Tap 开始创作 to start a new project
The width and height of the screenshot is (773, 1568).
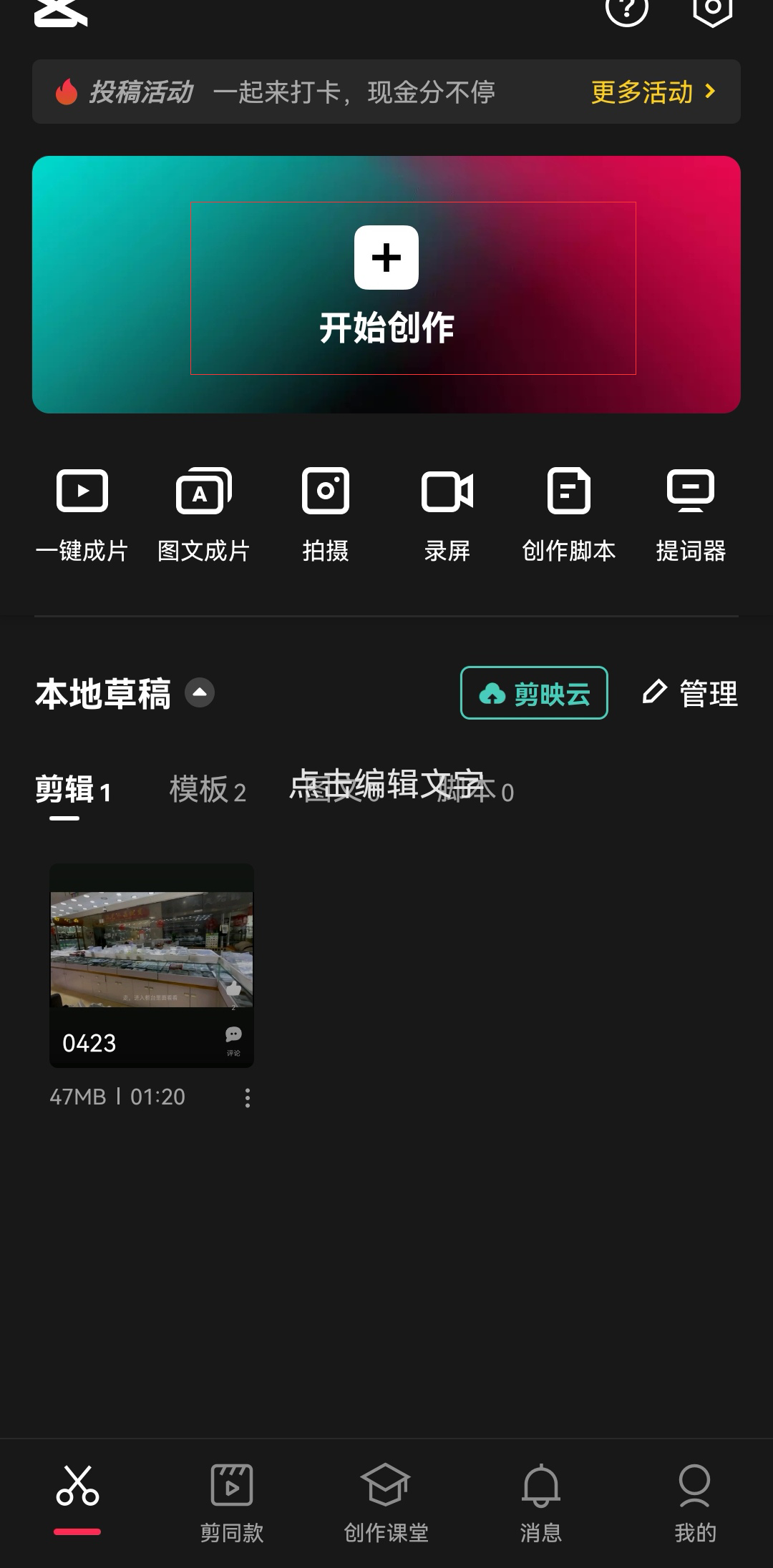(386, 286)
